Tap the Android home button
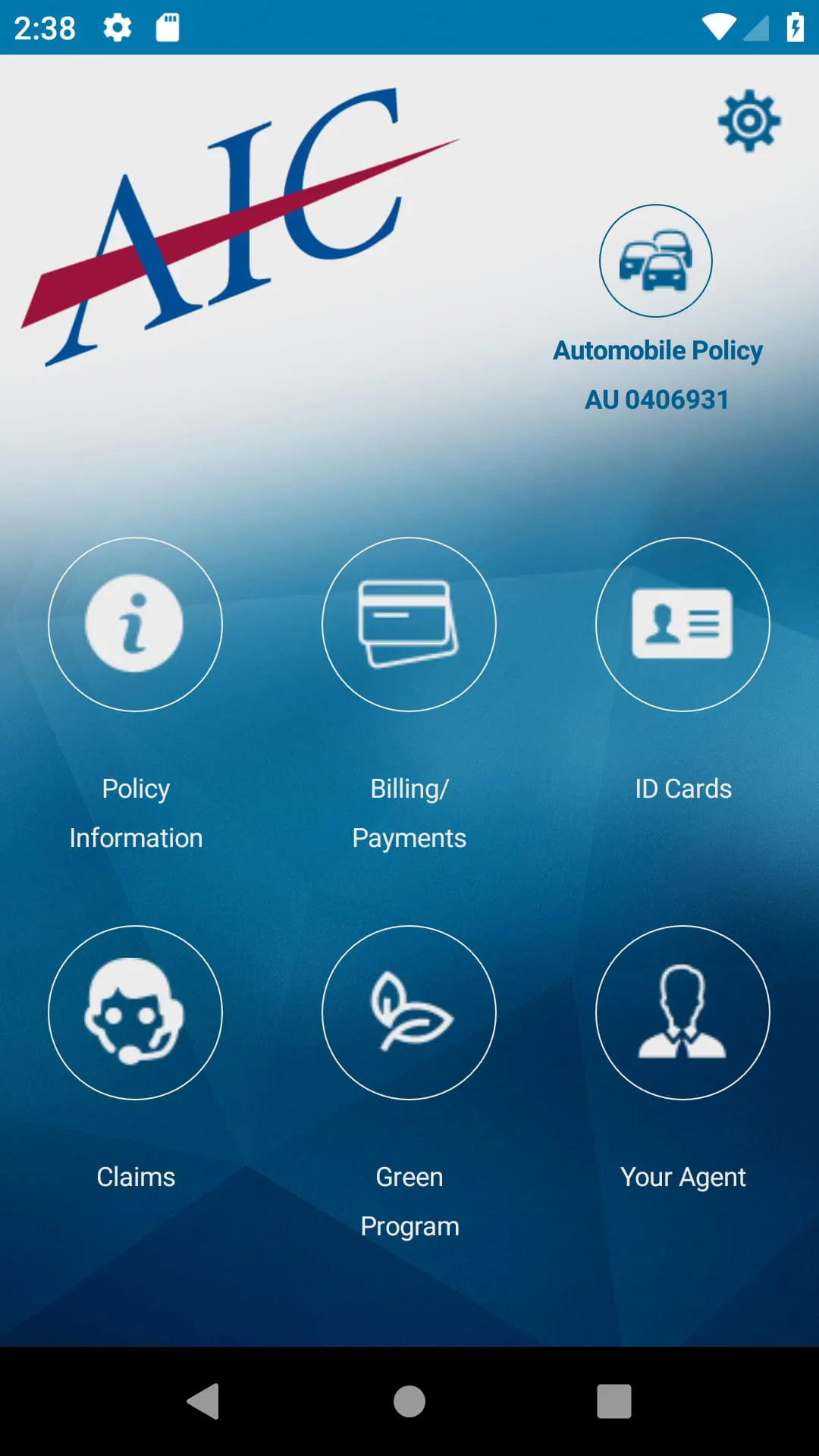The image size is (819, 1456). [409, 1399]
